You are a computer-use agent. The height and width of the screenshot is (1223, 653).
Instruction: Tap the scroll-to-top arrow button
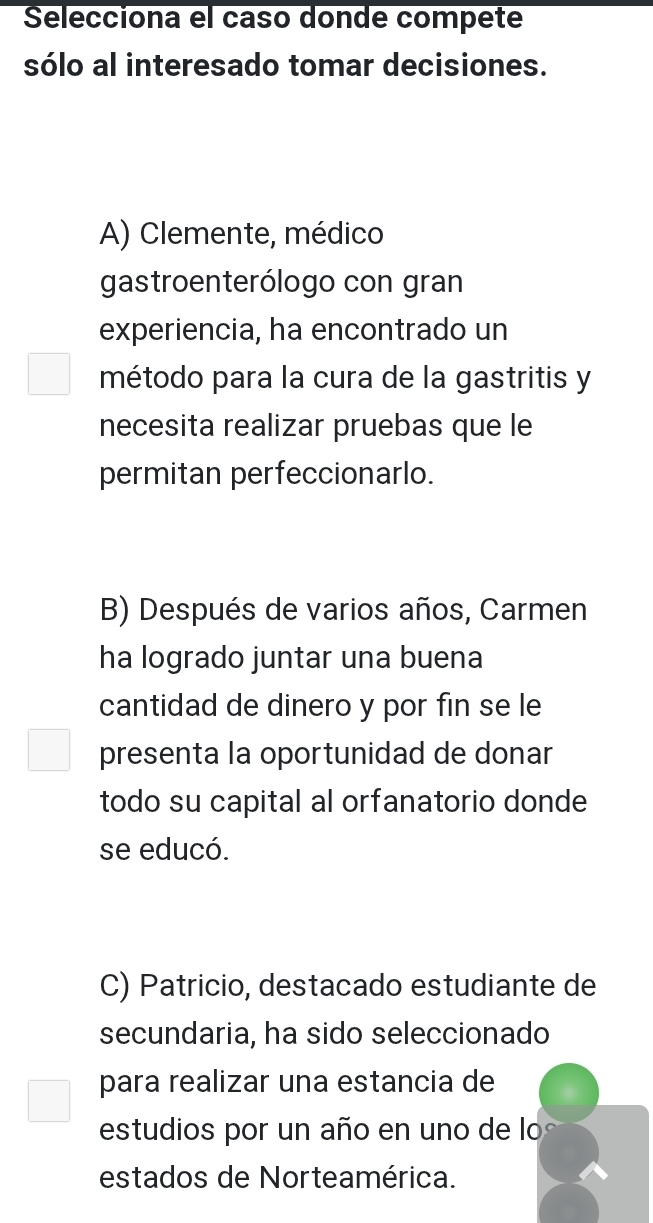point(595,1166)
